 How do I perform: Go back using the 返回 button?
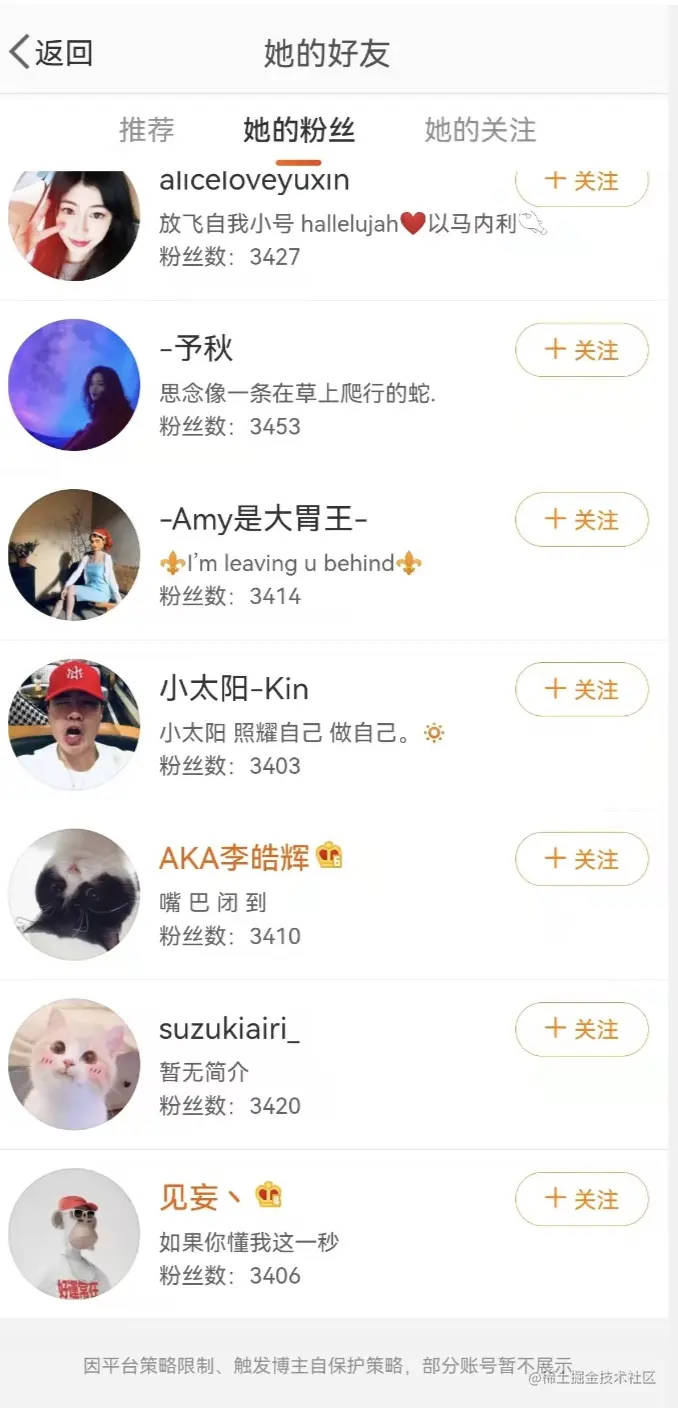pos(52,52)
